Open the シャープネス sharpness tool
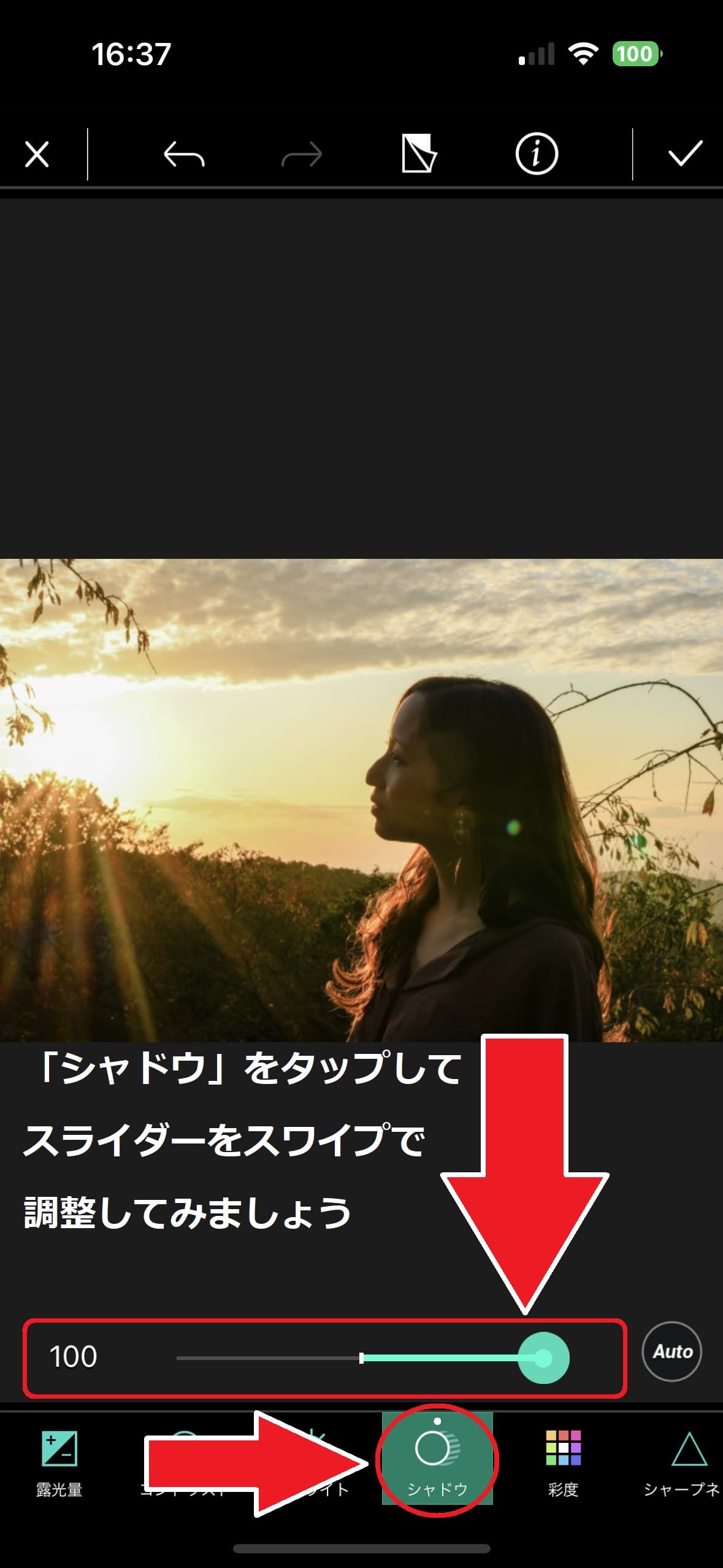 [x=684, y=1463]
